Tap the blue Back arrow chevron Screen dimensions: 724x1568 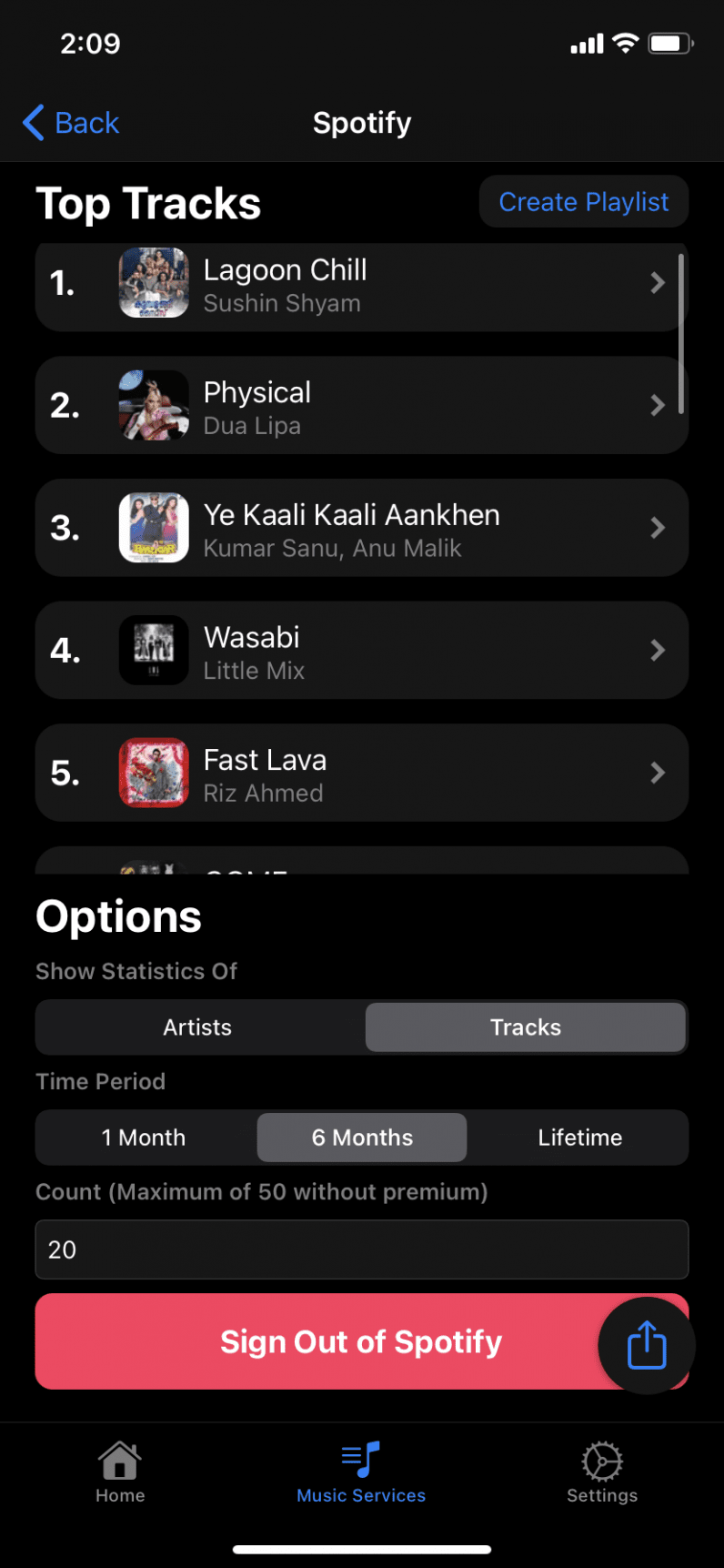coord(33,122)
